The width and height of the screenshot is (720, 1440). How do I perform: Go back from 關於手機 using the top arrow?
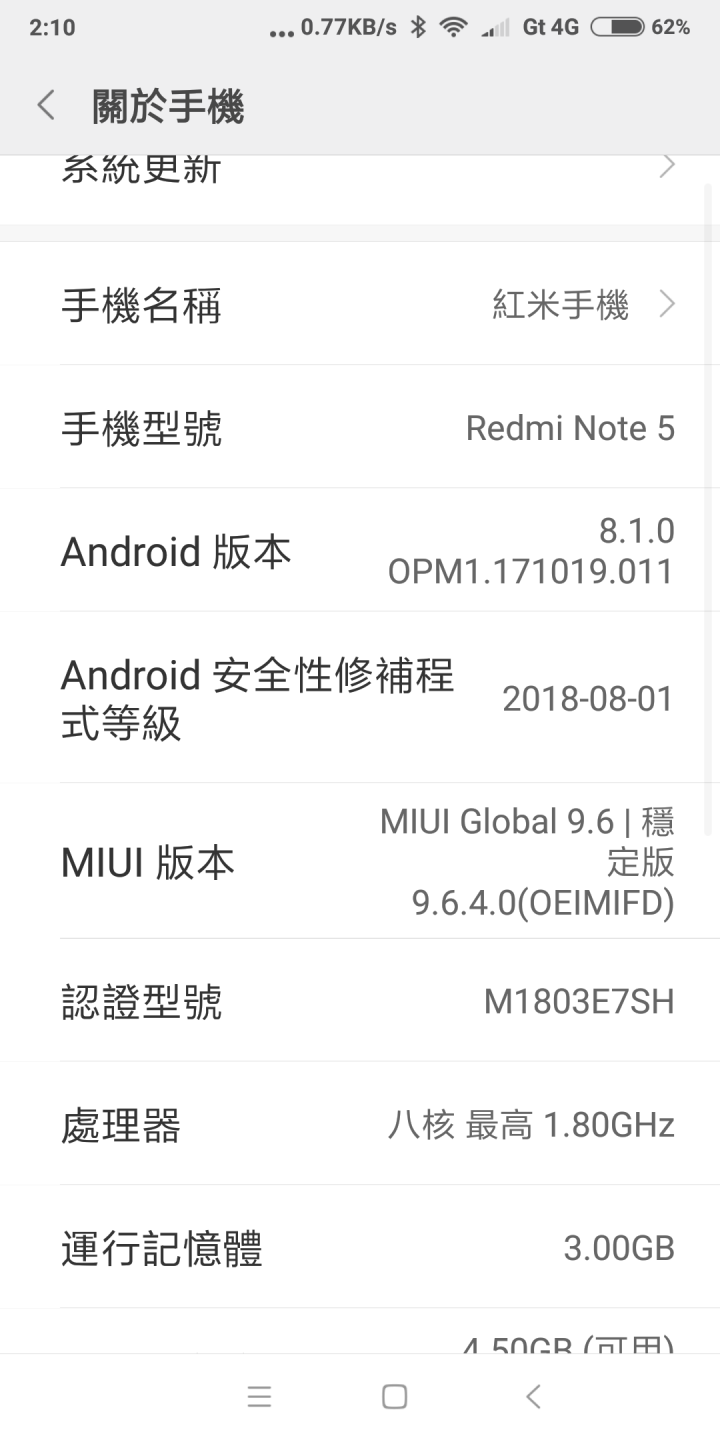(x=46, y=106)
